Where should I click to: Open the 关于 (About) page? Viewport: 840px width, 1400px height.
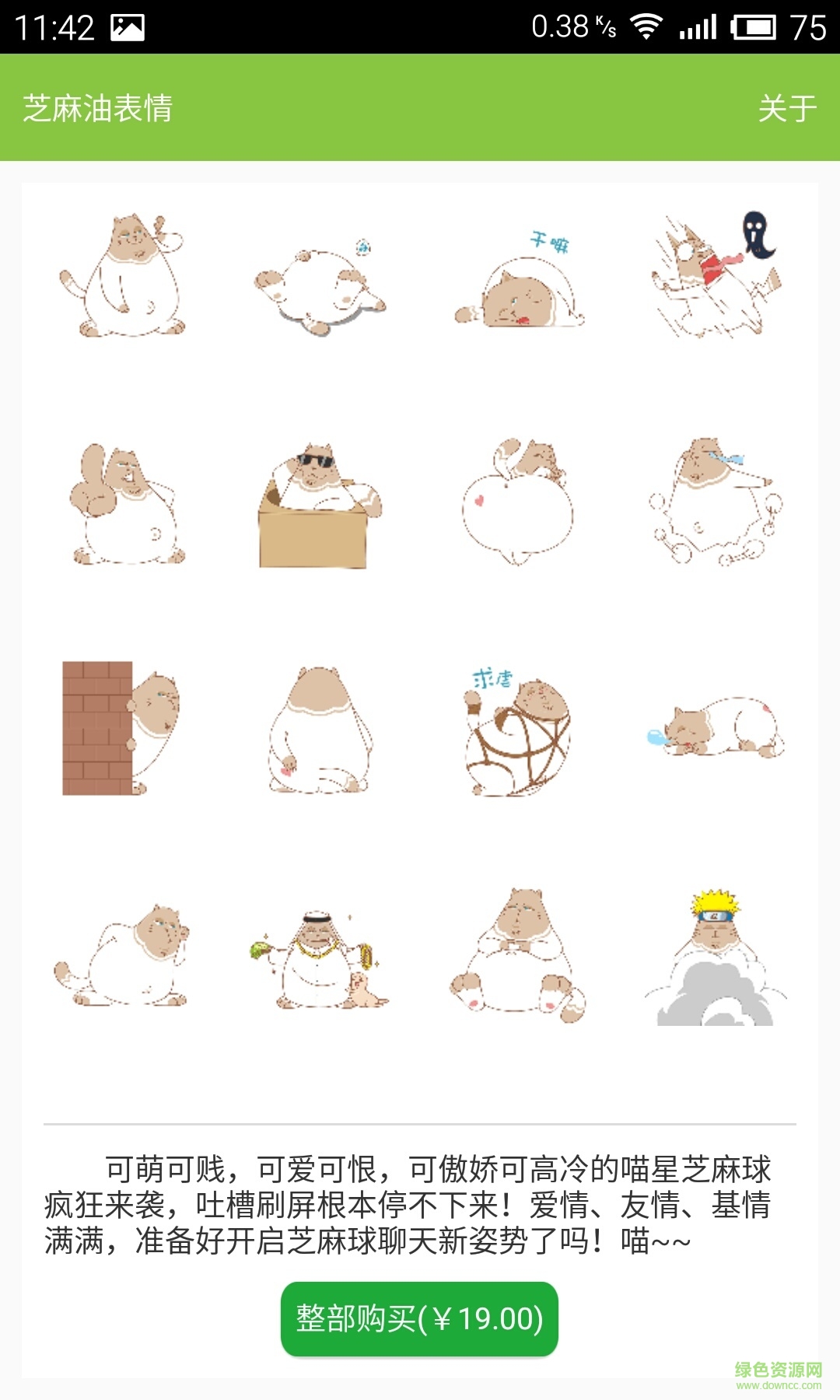click(786, 108)
